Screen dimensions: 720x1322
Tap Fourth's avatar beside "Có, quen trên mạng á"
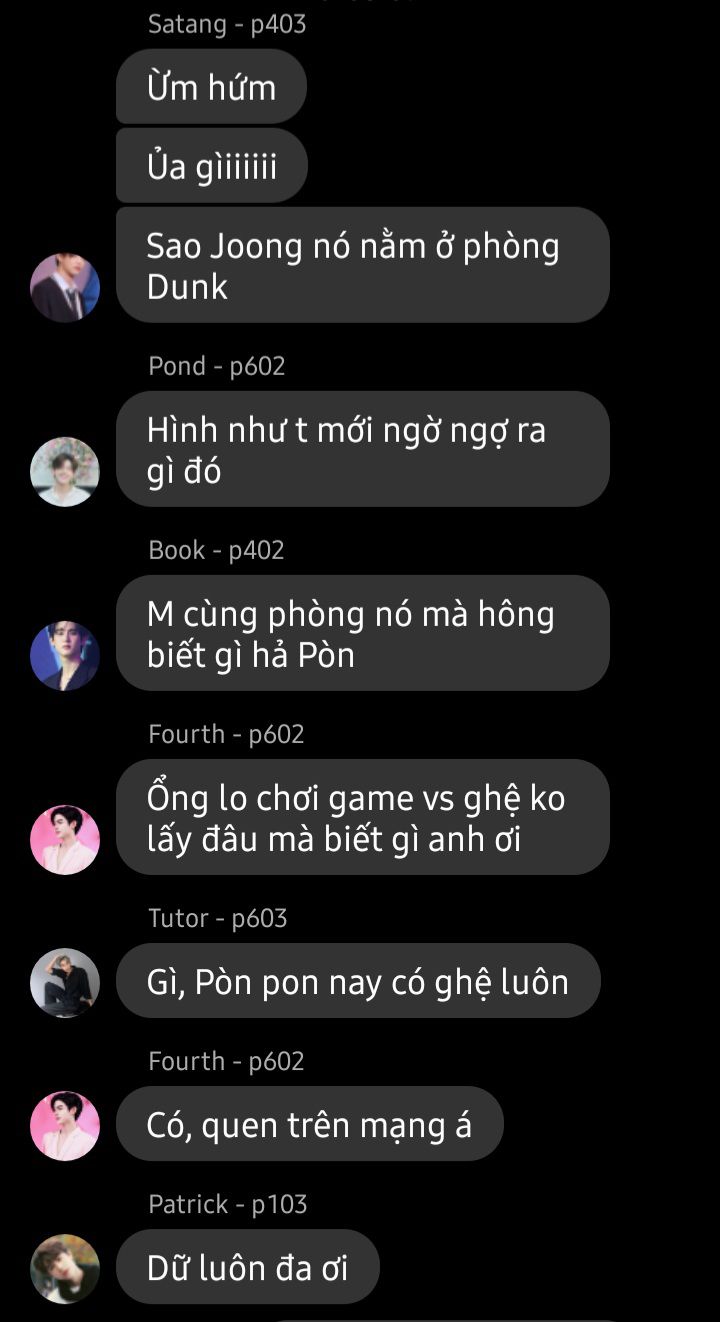tap(65, 1125)
